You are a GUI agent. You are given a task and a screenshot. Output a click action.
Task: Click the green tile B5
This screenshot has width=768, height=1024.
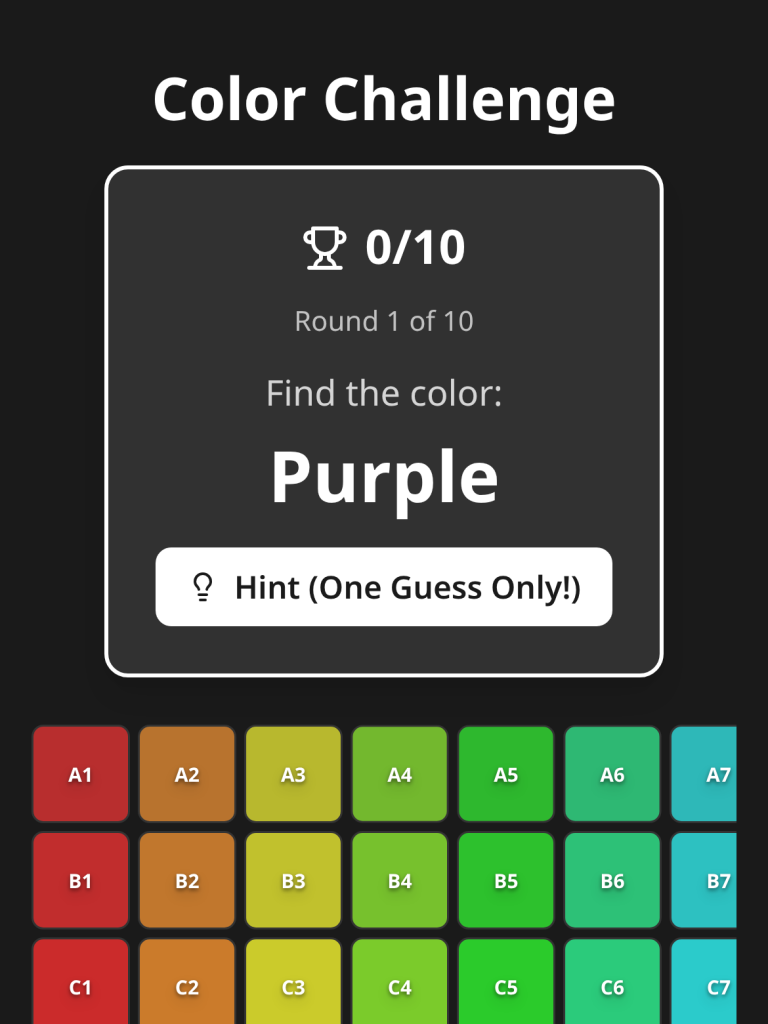coord(505,880)
